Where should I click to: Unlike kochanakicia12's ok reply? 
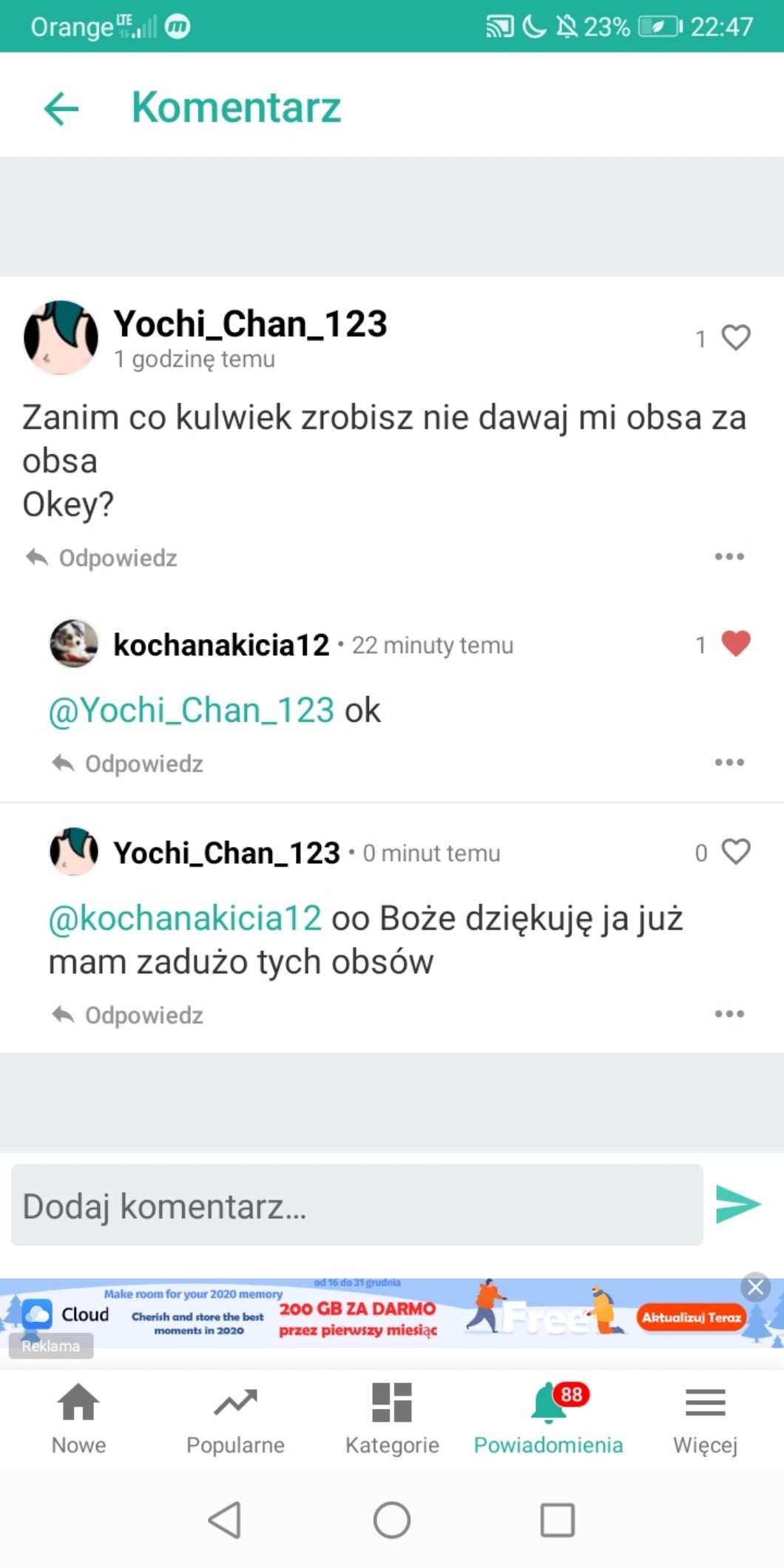735,643
